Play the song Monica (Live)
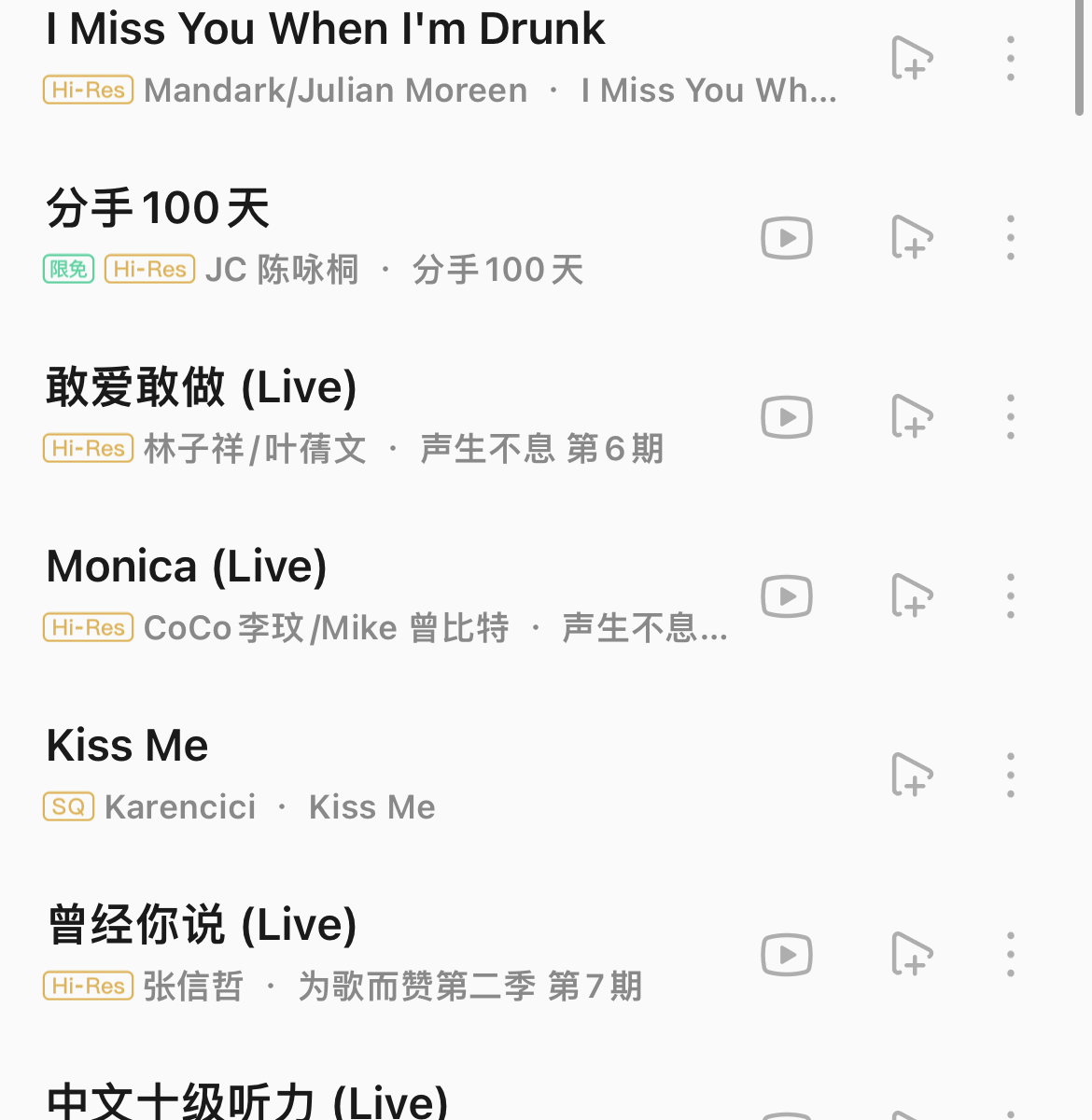 (187, 567)
